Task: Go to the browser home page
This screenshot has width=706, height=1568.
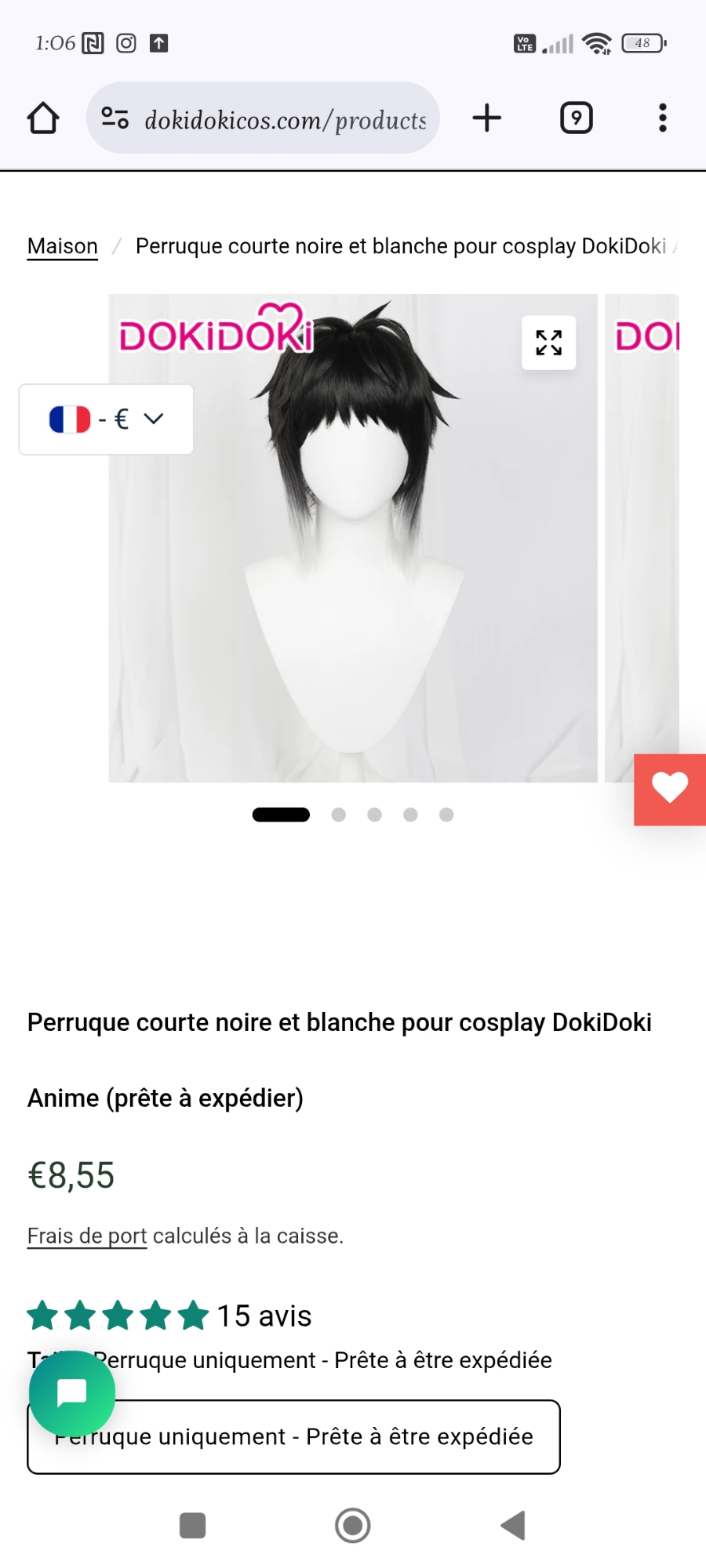Action: 43,118
